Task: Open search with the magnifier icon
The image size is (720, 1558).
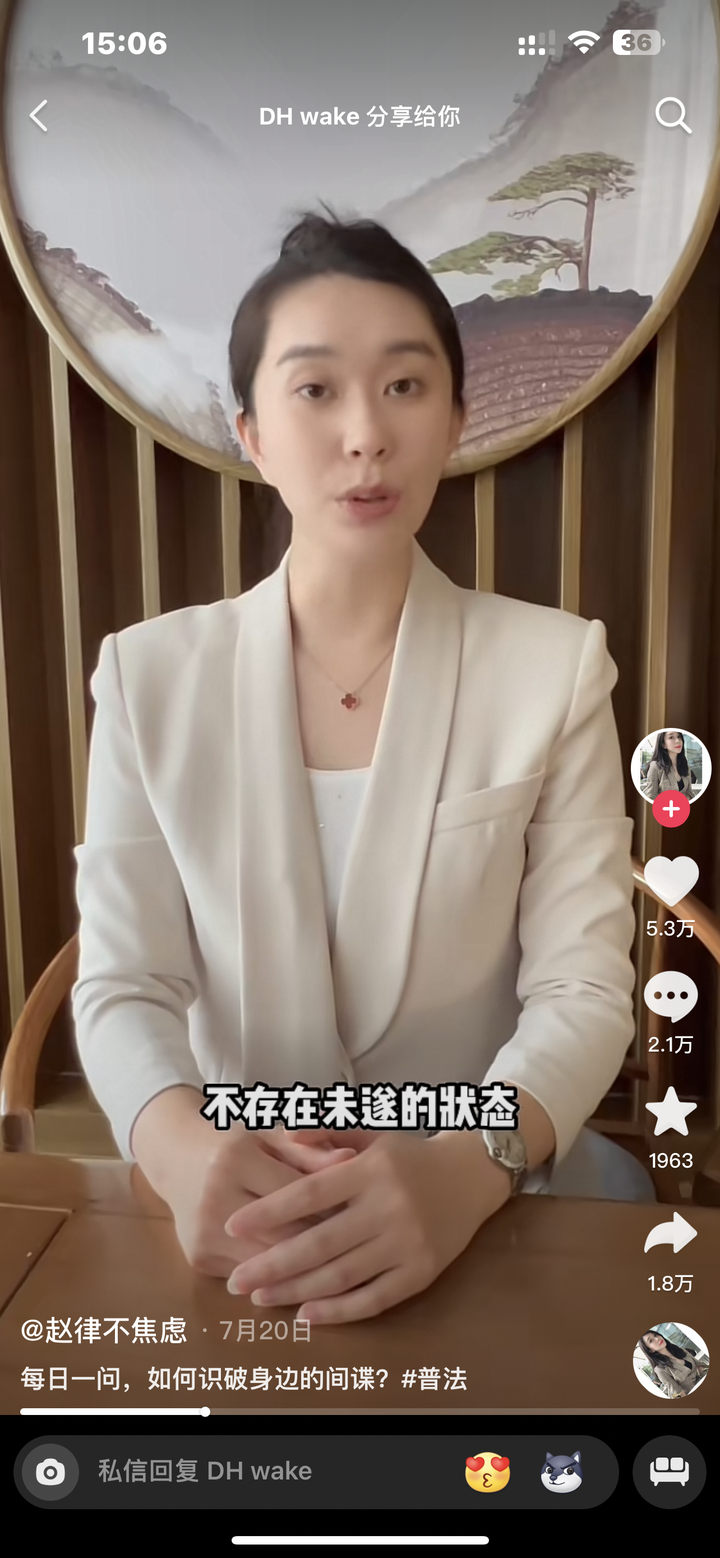Action: (x=673, y=116)
